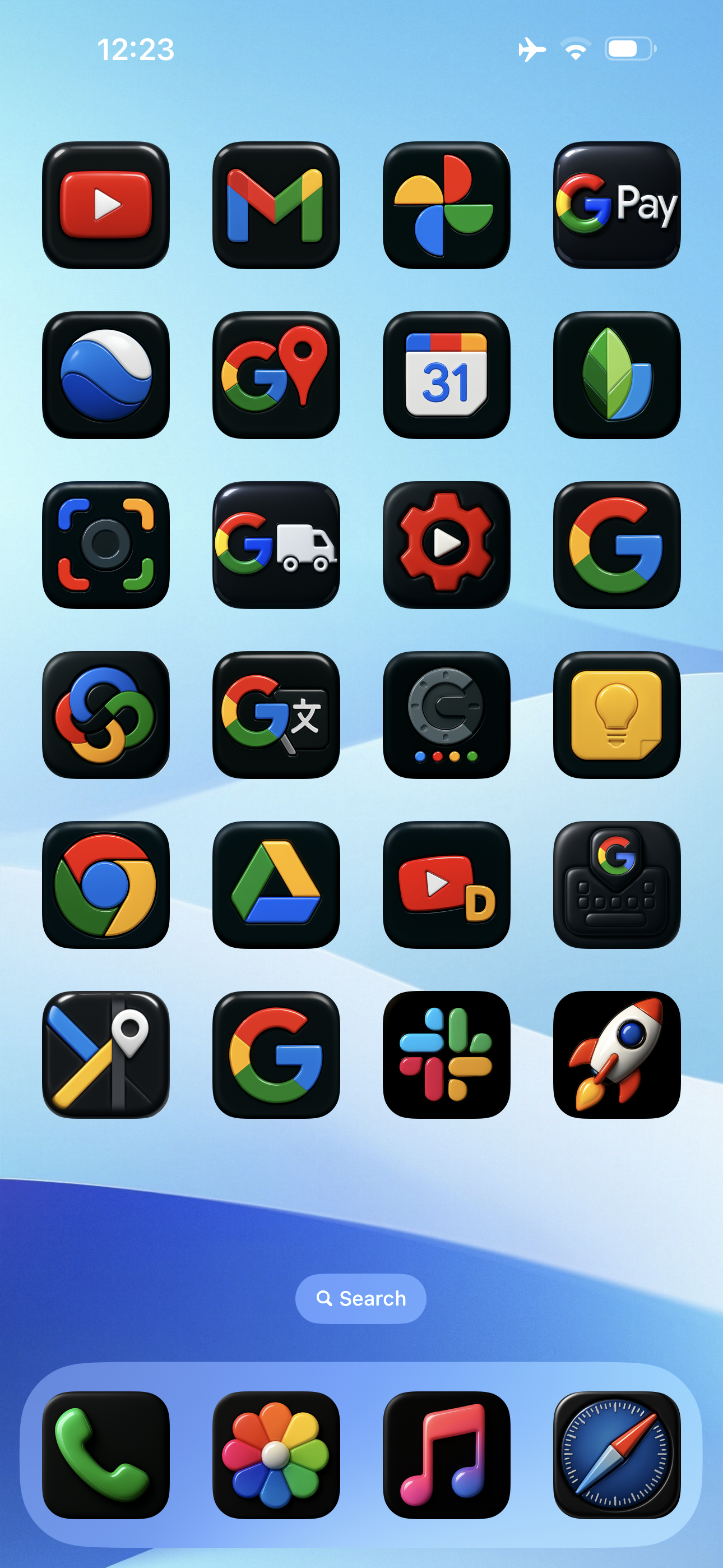
Task: Launch Safari from the dock
Action: tap(617, 1455)
